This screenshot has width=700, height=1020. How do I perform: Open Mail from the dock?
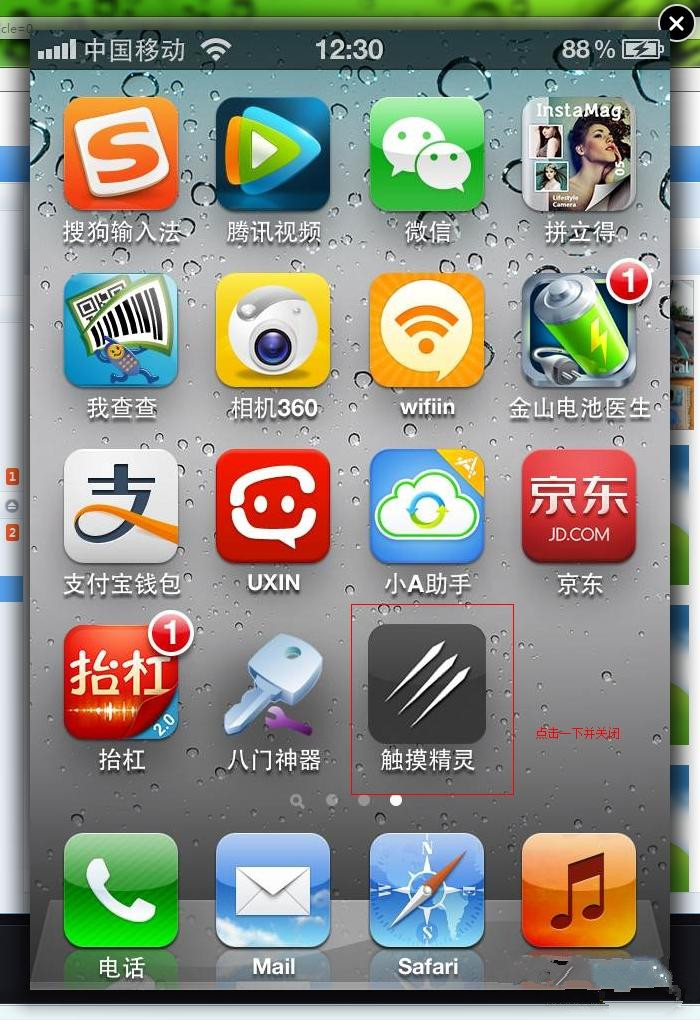pos(273,890)
